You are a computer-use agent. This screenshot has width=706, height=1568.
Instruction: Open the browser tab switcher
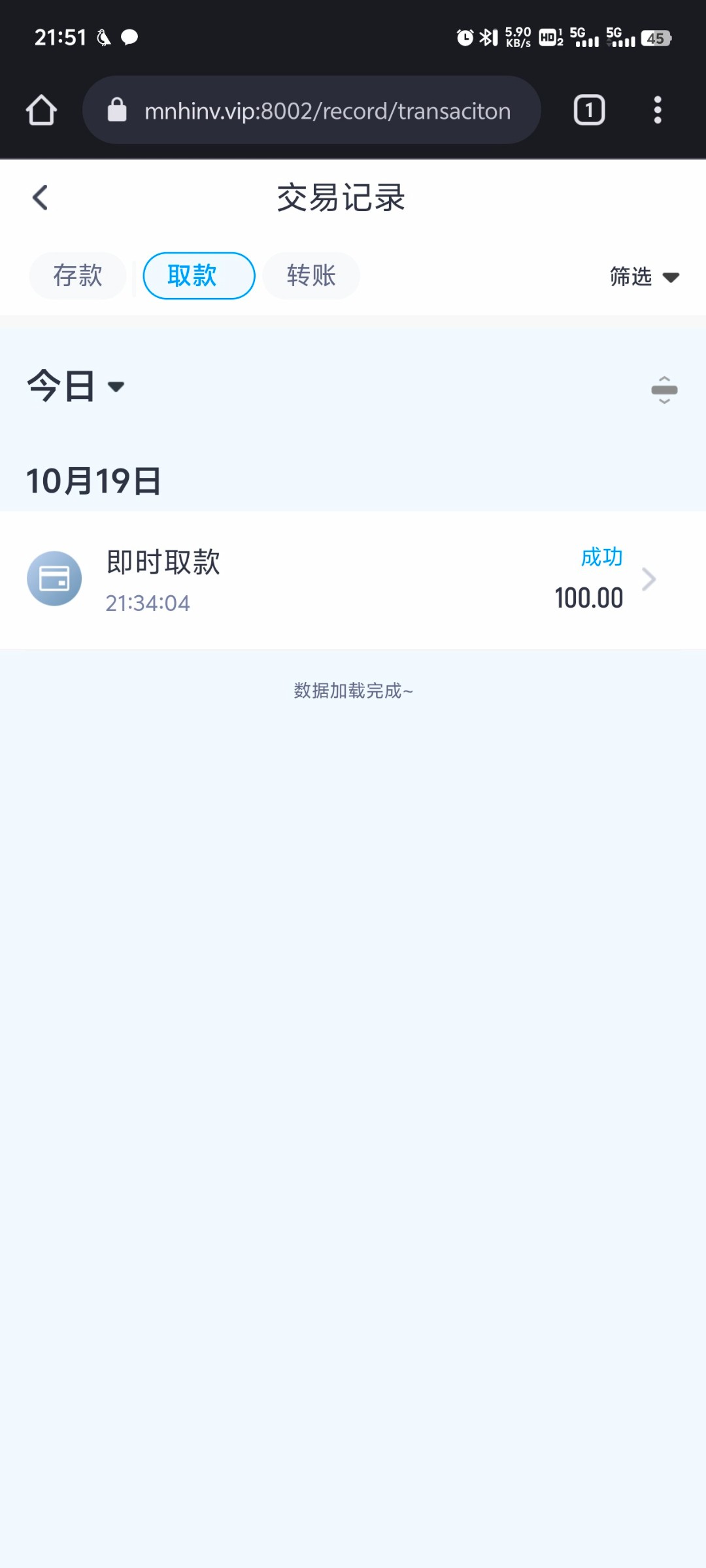coord(589,110)
